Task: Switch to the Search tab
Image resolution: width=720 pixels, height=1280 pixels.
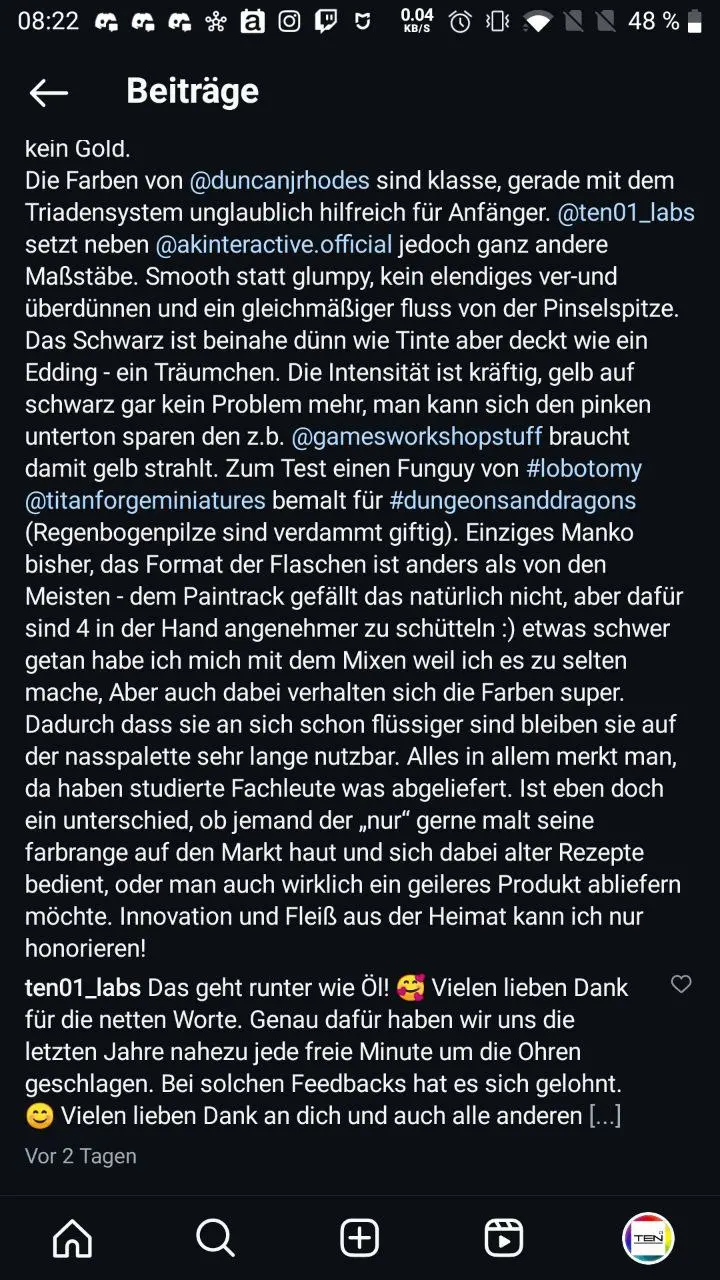Action: click(x=215, y=1238)
